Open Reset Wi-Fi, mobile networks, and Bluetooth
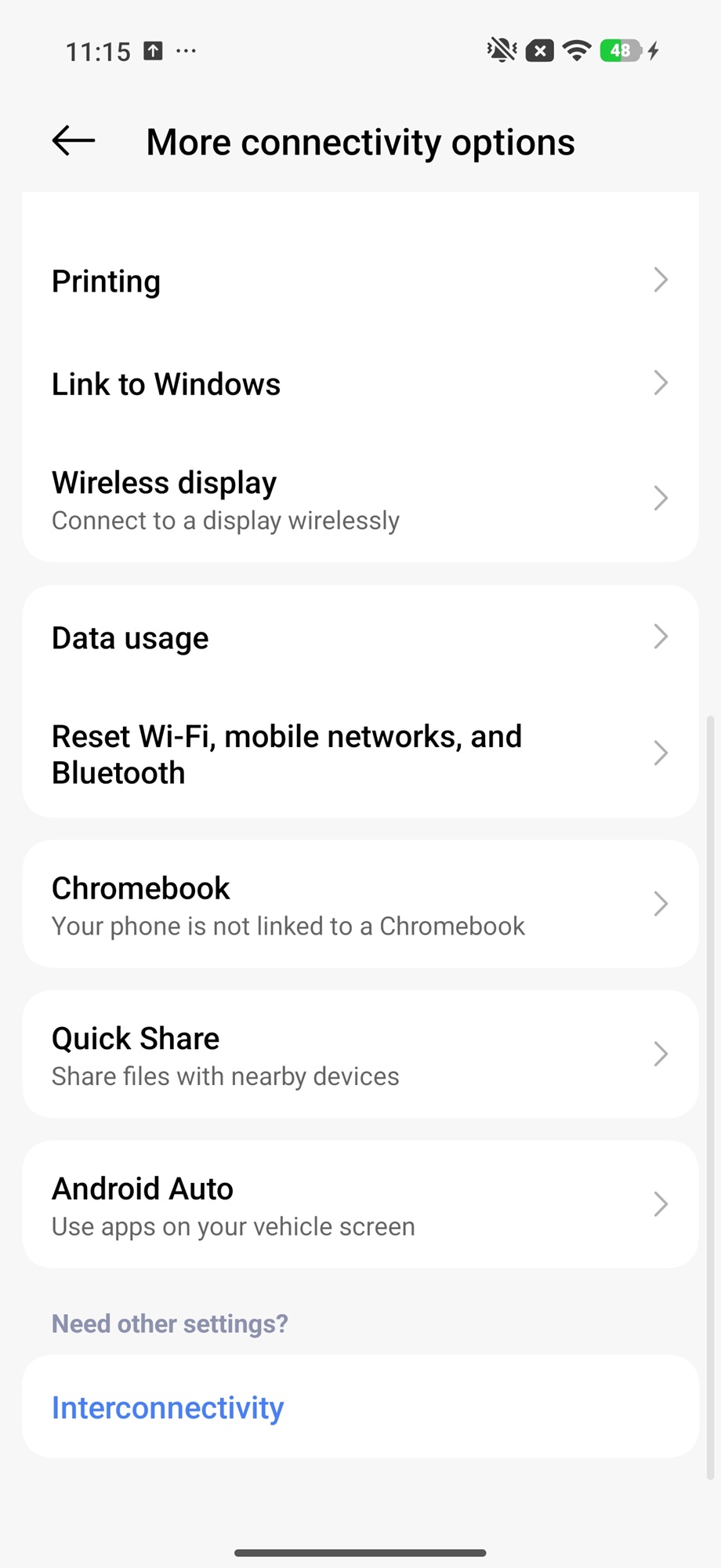This screenshot has height=1568, width=721. tap(360, 754)
